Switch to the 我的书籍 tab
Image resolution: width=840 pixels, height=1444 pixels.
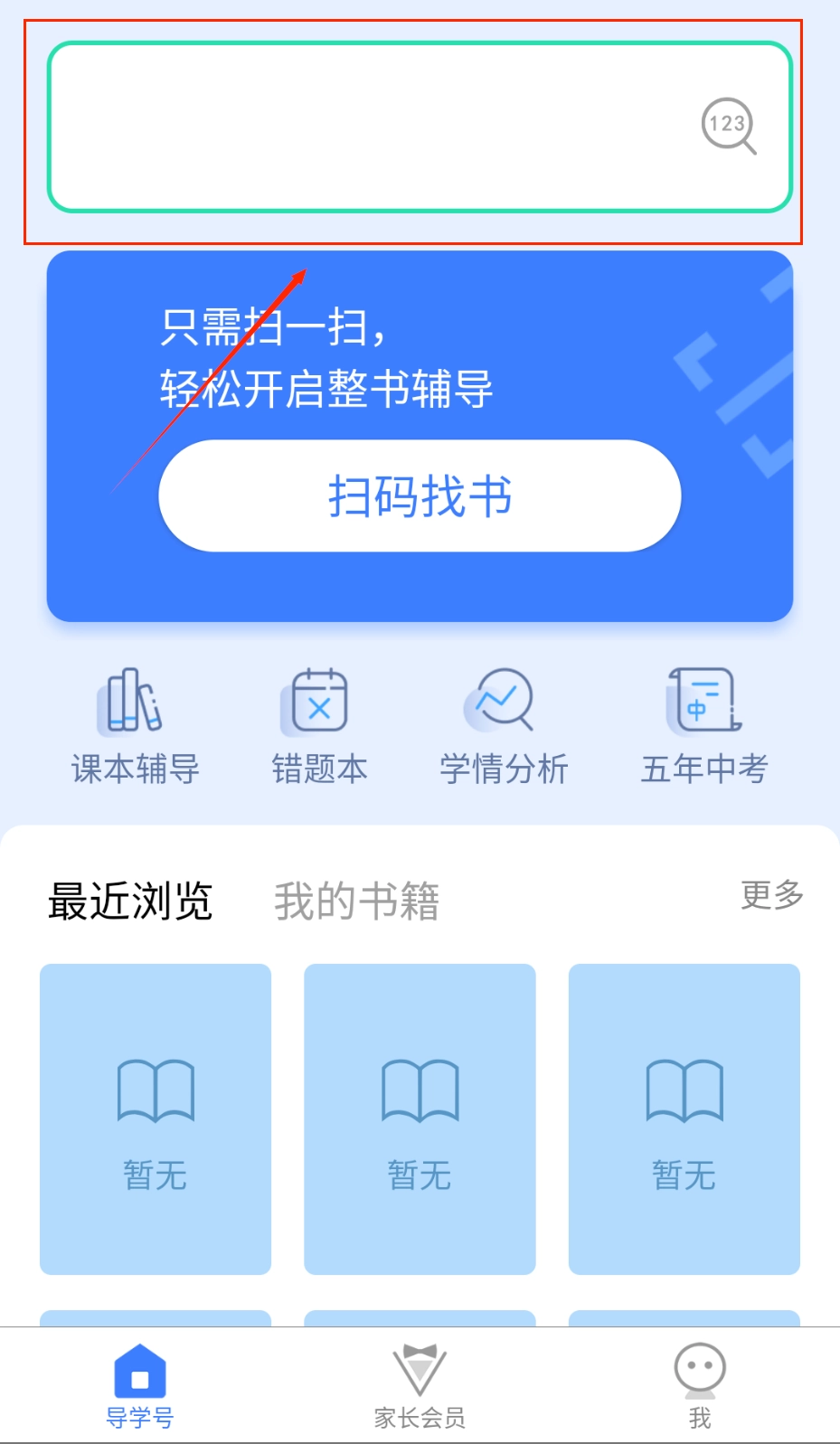(x=356, y=901)
